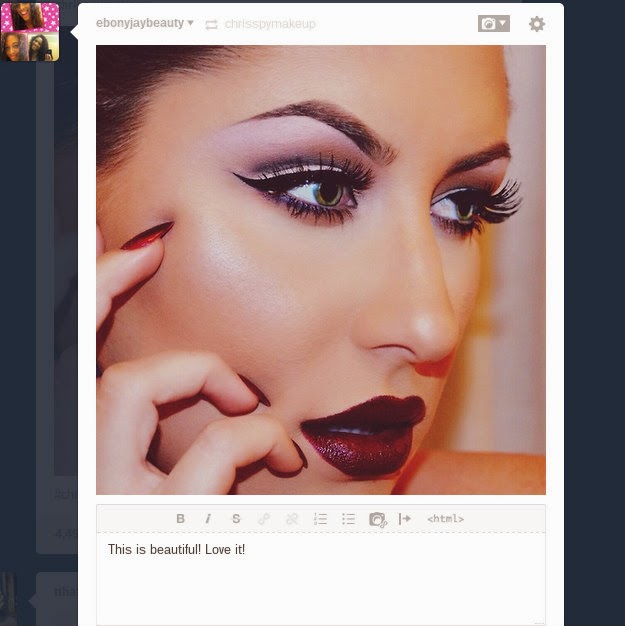Apply italic formatting
Screen dimensions: 625x626
208,519
